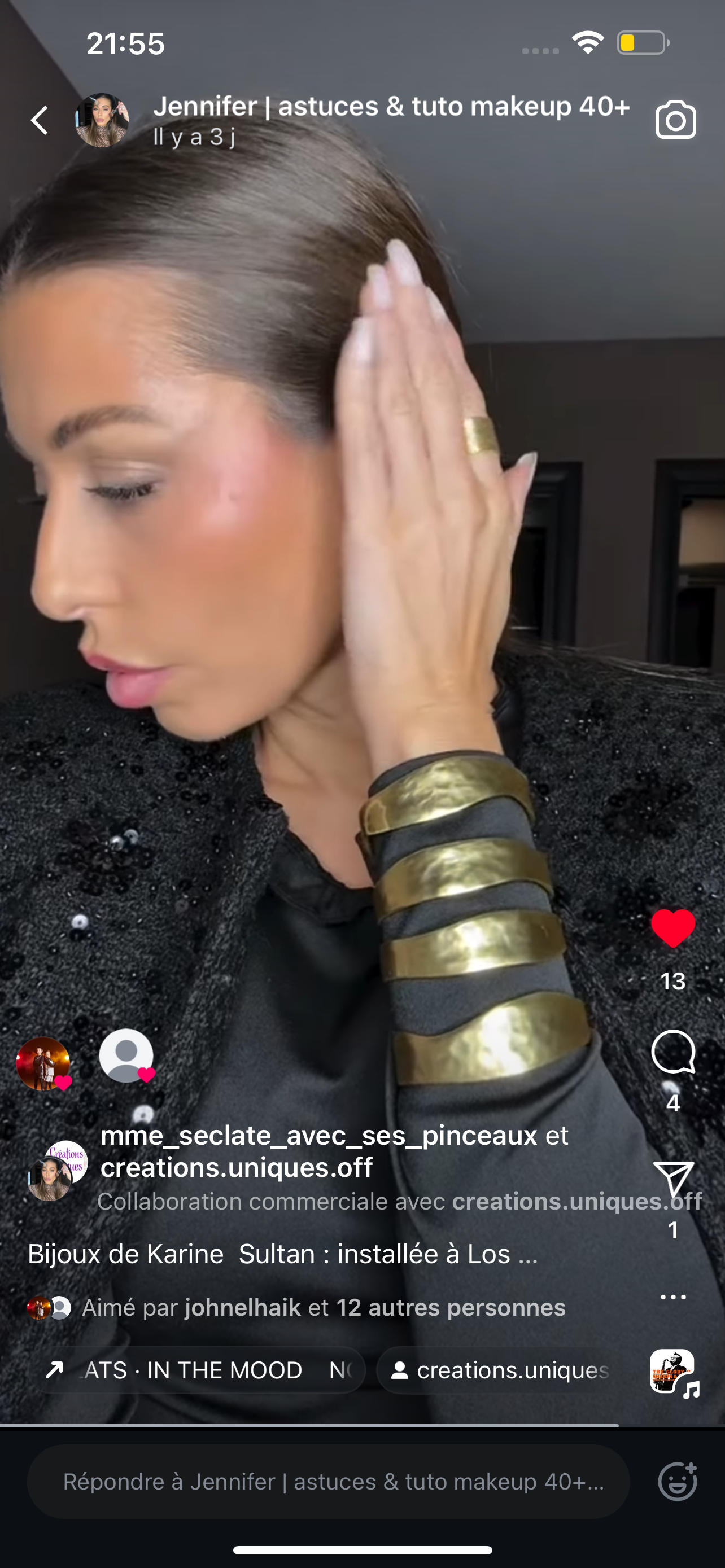Share this reel via paper plane icon
725x1568 pixels.
click(672, 1179)
